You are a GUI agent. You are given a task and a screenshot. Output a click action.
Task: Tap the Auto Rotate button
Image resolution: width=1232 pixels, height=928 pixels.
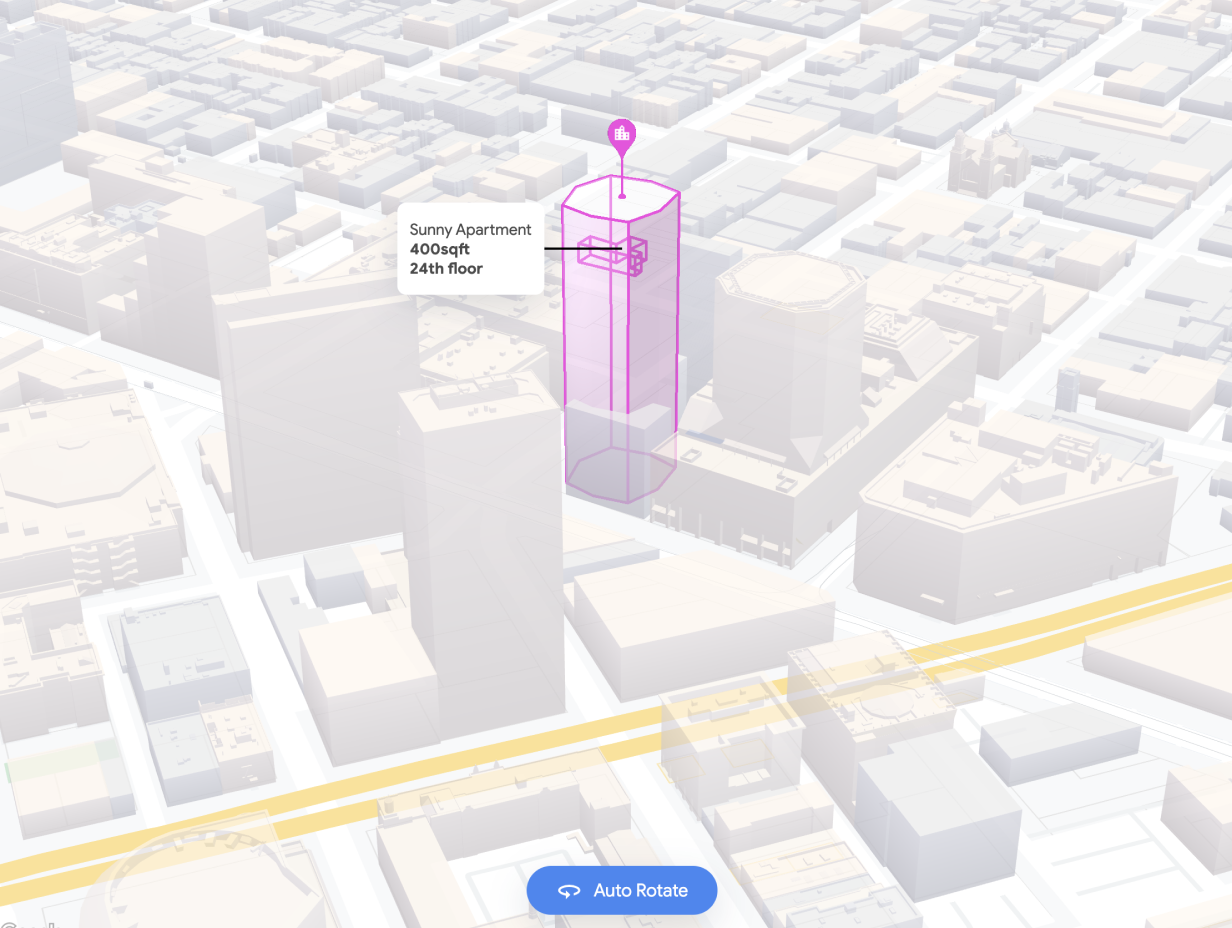(x=622, y=890)
